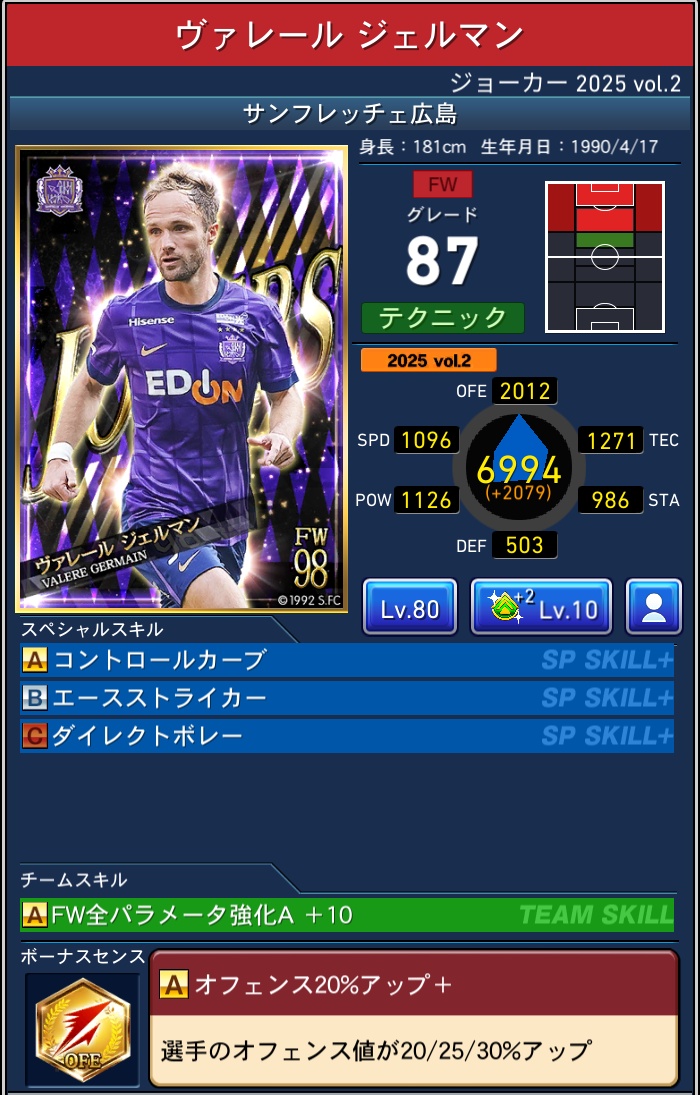Tap the Lv.80 level button
The height and width of the screenshot is (1095, 700).
410,608
